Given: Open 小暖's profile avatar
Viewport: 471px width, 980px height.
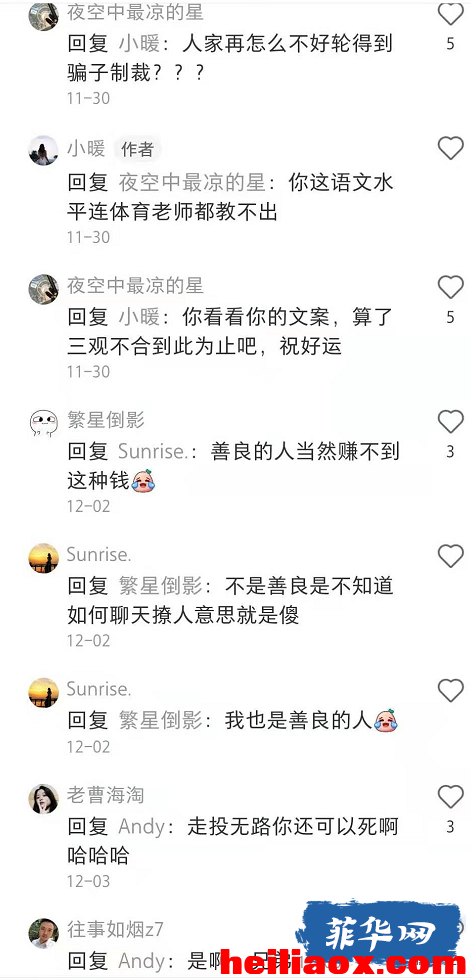Looking at the screenshot, I should pos(44,150).
